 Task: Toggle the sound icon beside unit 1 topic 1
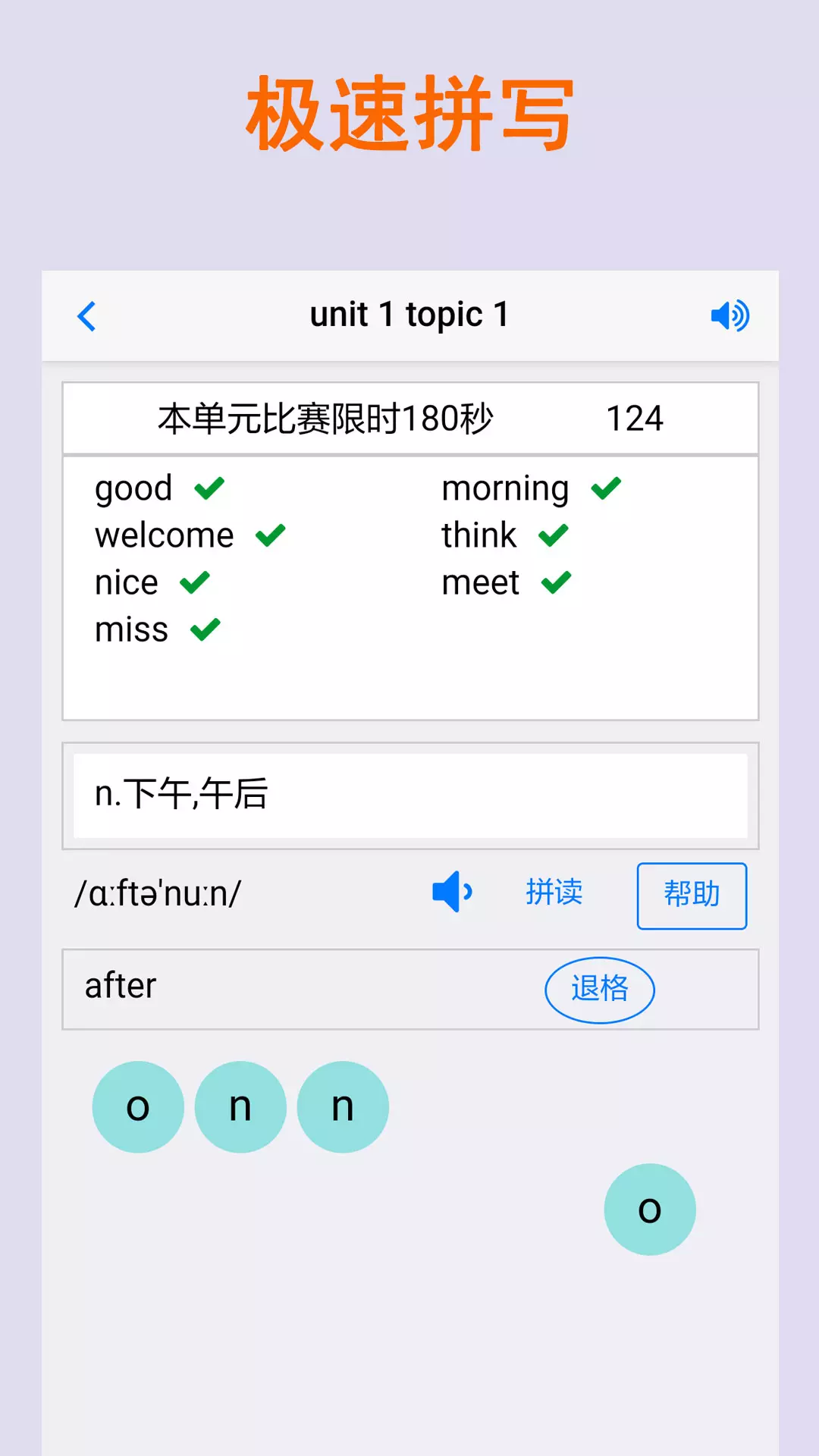pos(730,315)
